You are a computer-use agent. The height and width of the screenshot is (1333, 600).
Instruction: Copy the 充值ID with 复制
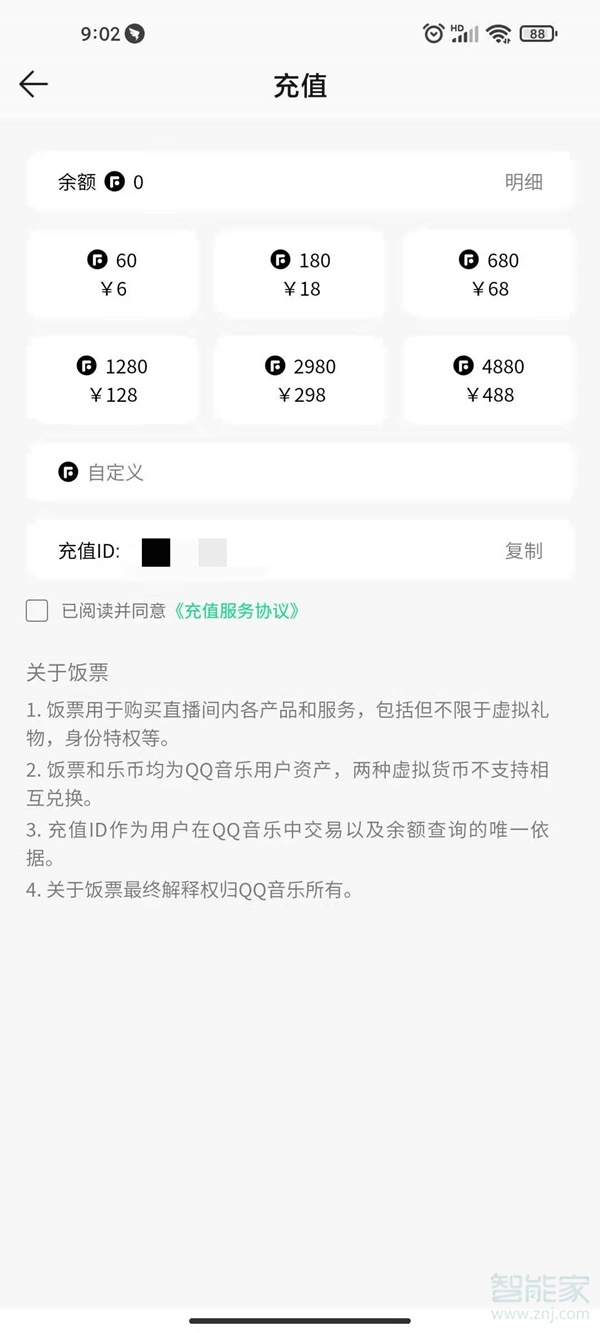523,551
